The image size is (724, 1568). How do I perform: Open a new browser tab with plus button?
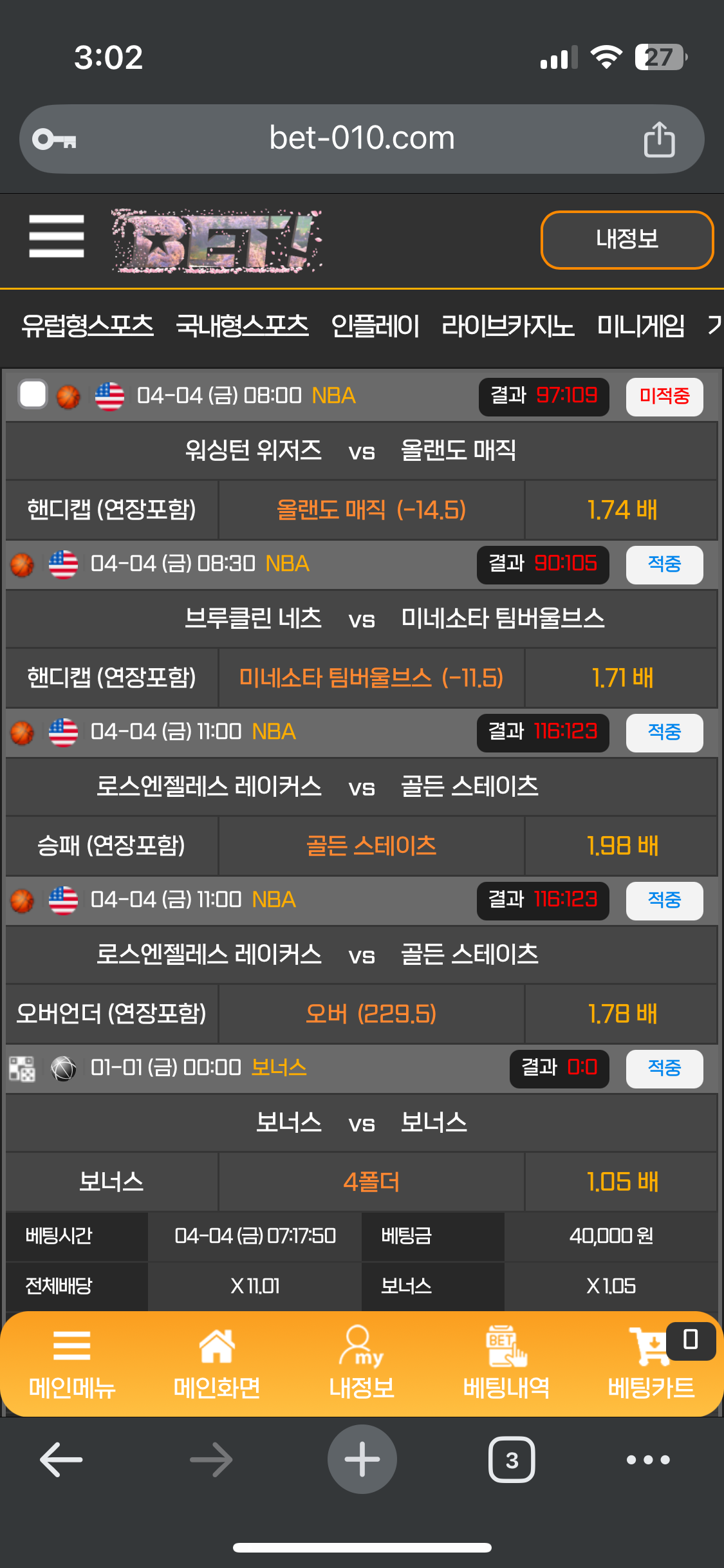click(x=362, y=1459)
